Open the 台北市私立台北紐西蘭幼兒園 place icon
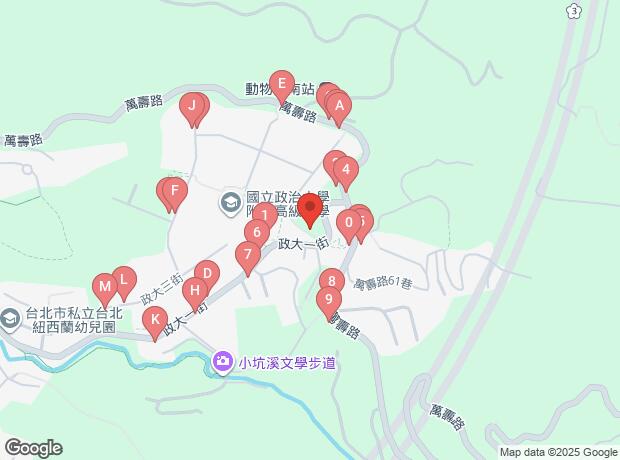Viewport: 620px width, 460px height. click(x=10, y=319)
